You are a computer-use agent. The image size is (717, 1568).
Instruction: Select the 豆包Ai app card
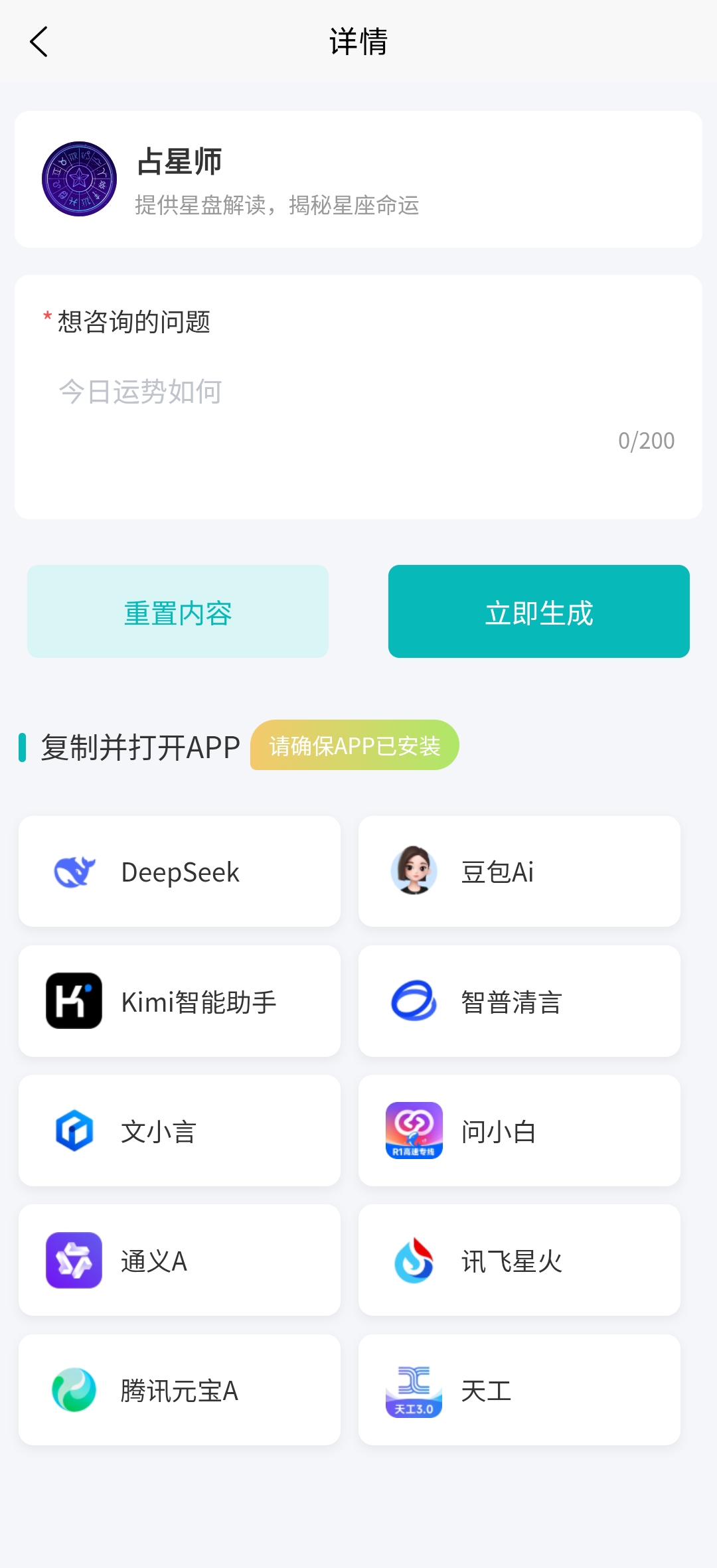[x=519, y=872]
